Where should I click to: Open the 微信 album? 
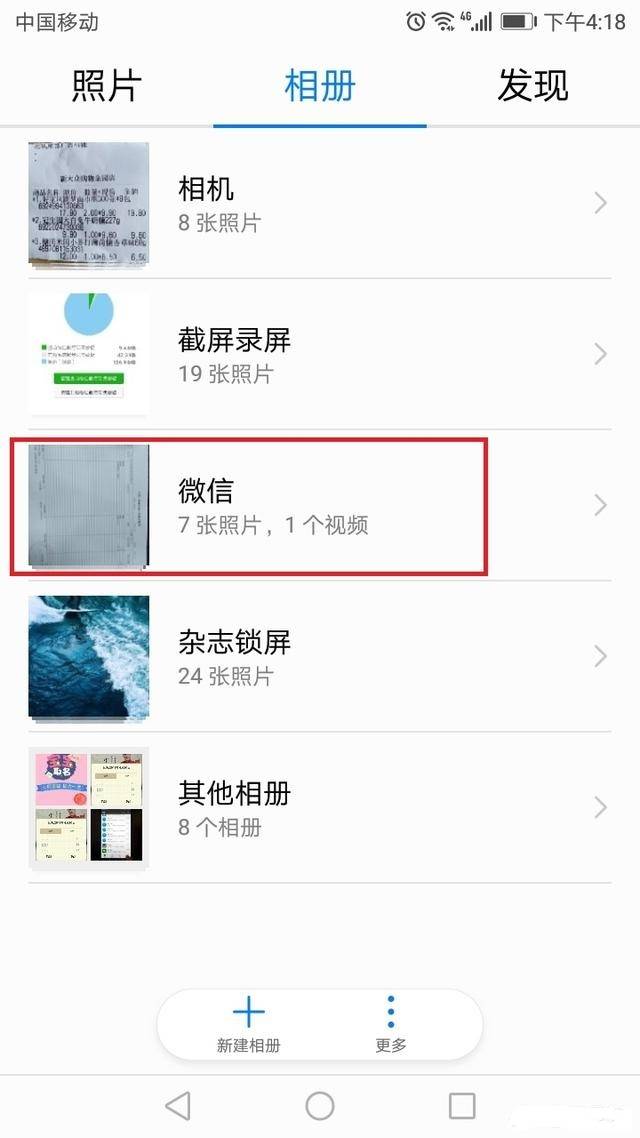click(x=319, y=506)
